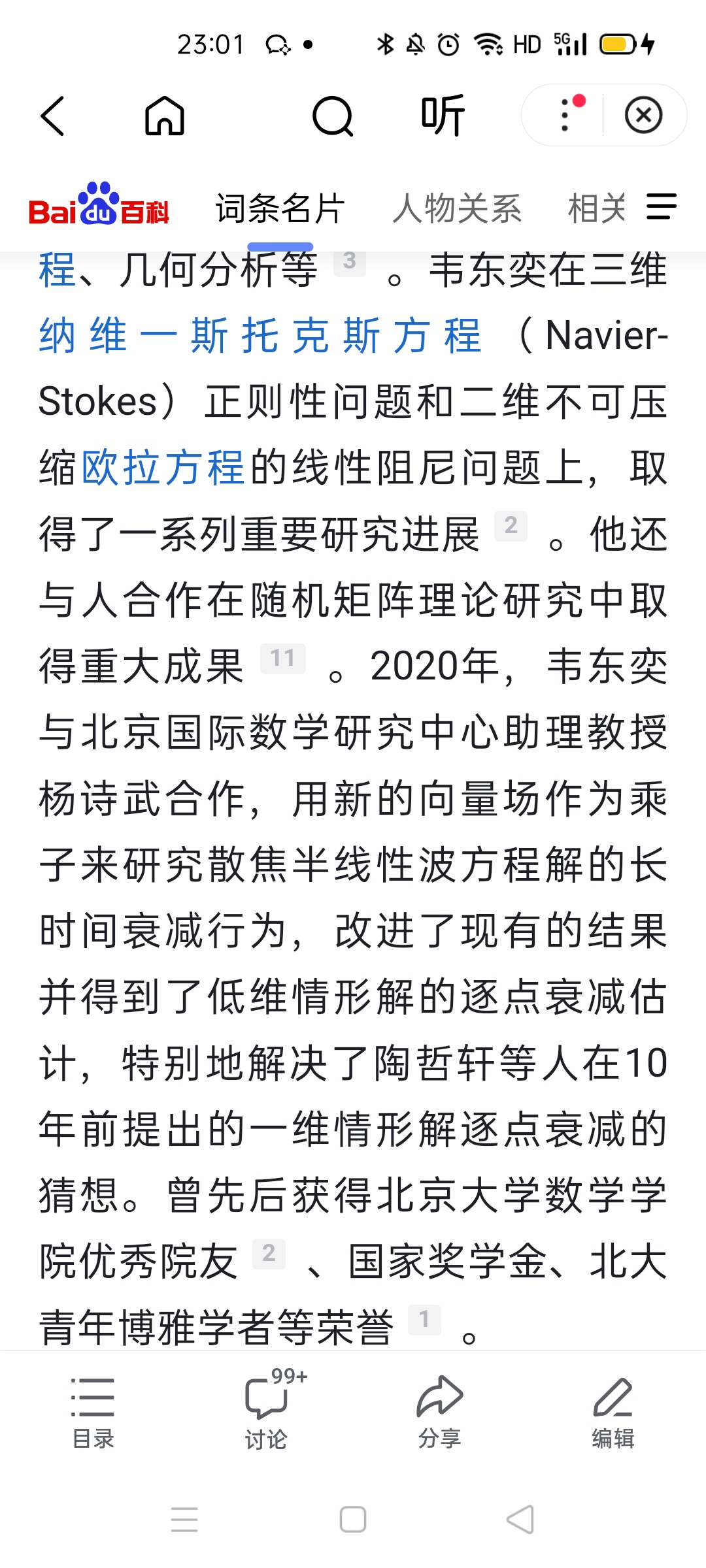This screenshot has height=1568, width=706.
Task: Expand the section list menu icon
Action: (x=661, y=207)
